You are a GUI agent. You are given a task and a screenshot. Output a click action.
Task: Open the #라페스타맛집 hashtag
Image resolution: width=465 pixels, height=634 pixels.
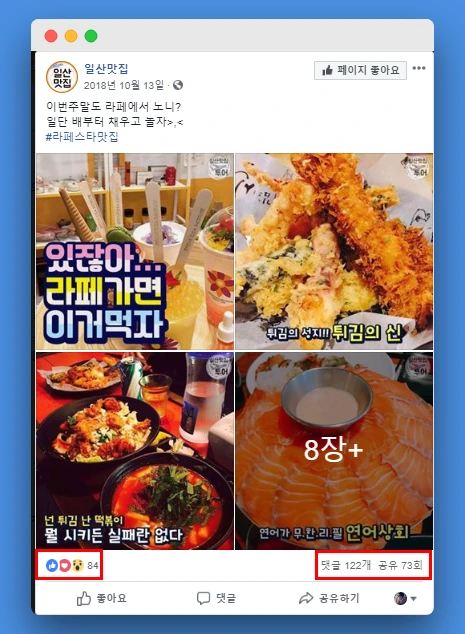point(82,137)
